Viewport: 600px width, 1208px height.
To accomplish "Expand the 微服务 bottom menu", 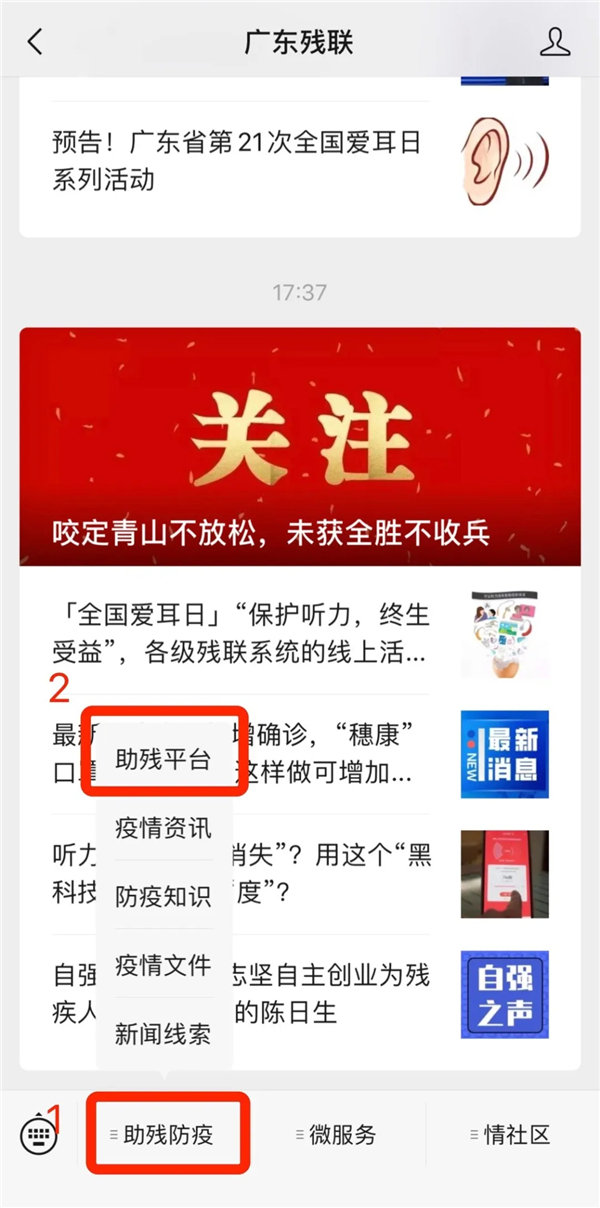I will tap(337, 1135).
